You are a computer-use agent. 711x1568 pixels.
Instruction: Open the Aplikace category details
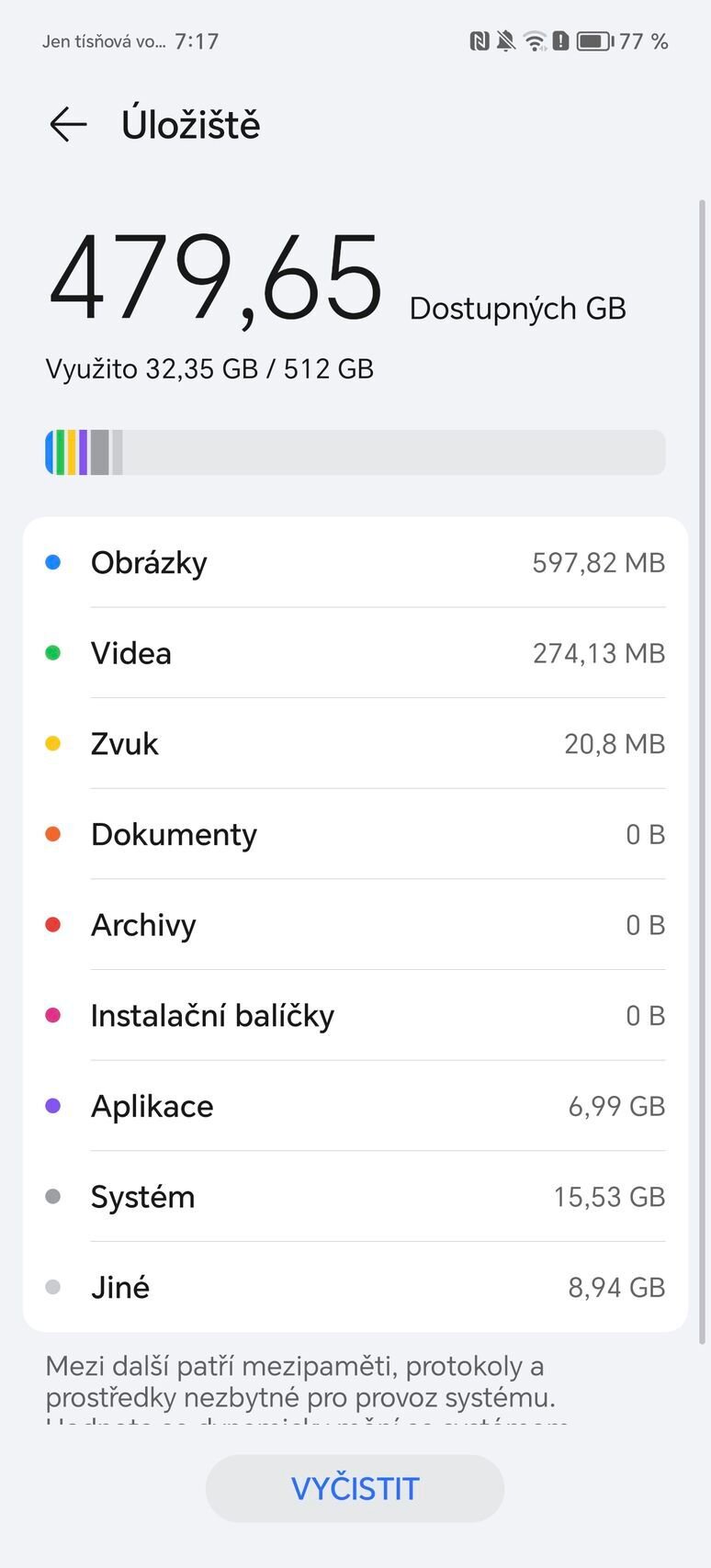(x=355, y=1106)
